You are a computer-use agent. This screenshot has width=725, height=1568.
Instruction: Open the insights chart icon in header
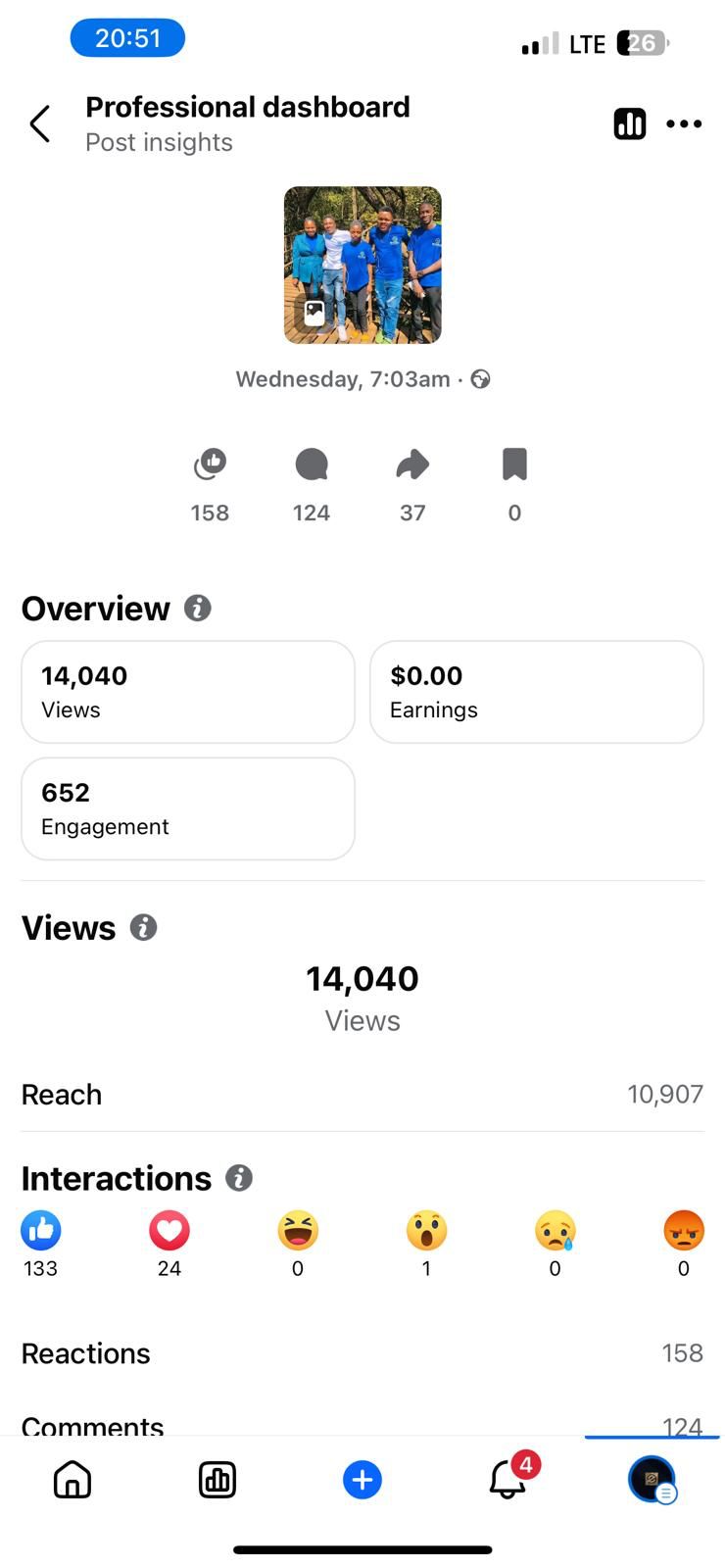630,123
